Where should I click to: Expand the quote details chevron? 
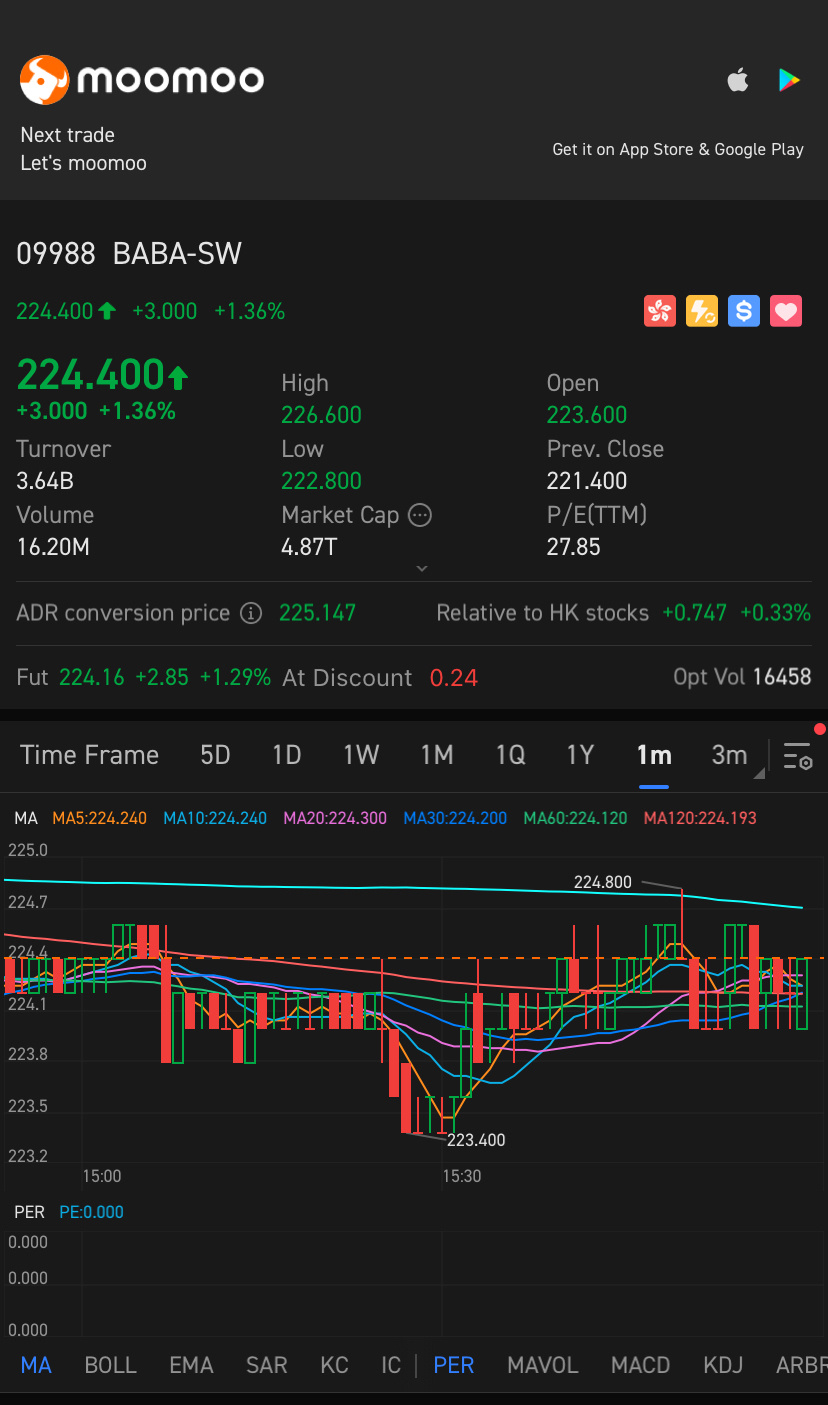(x=422, y=568)
